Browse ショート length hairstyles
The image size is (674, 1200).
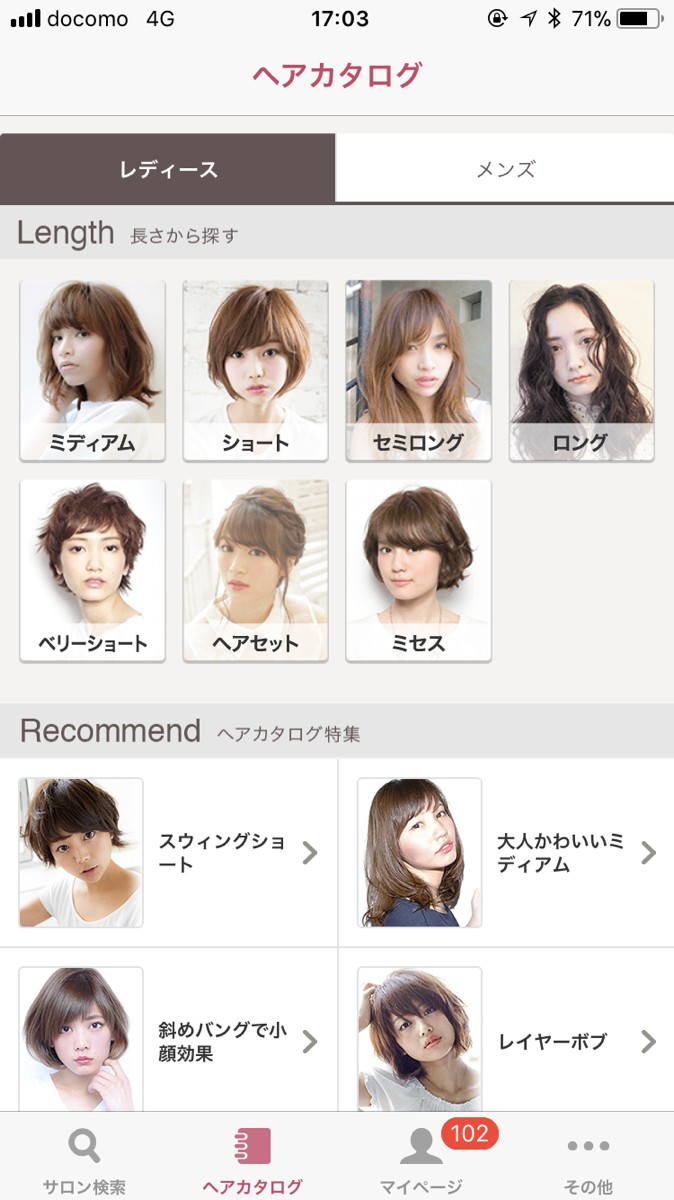click(255, 371)
